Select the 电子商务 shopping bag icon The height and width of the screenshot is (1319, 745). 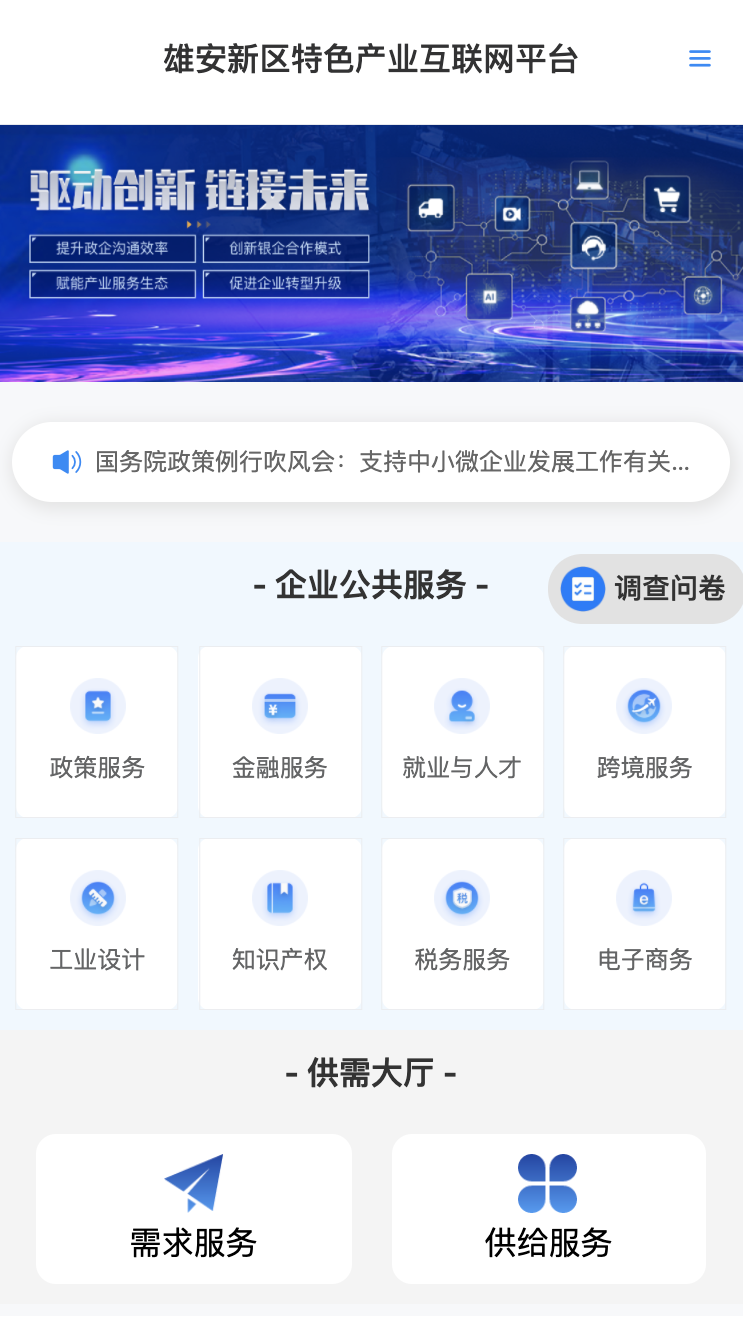point(644,898)
